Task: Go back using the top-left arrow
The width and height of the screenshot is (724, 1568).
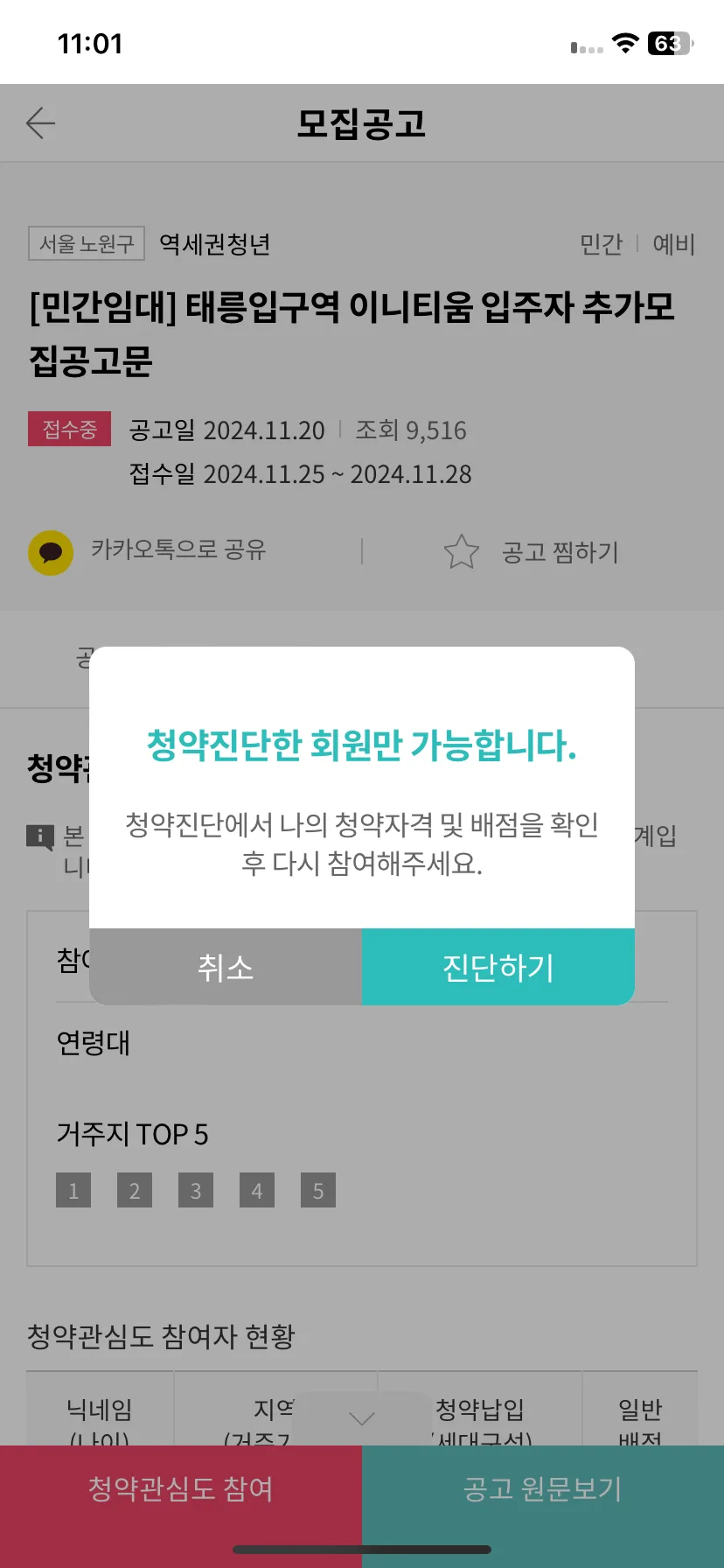Action: click(40, 123)
